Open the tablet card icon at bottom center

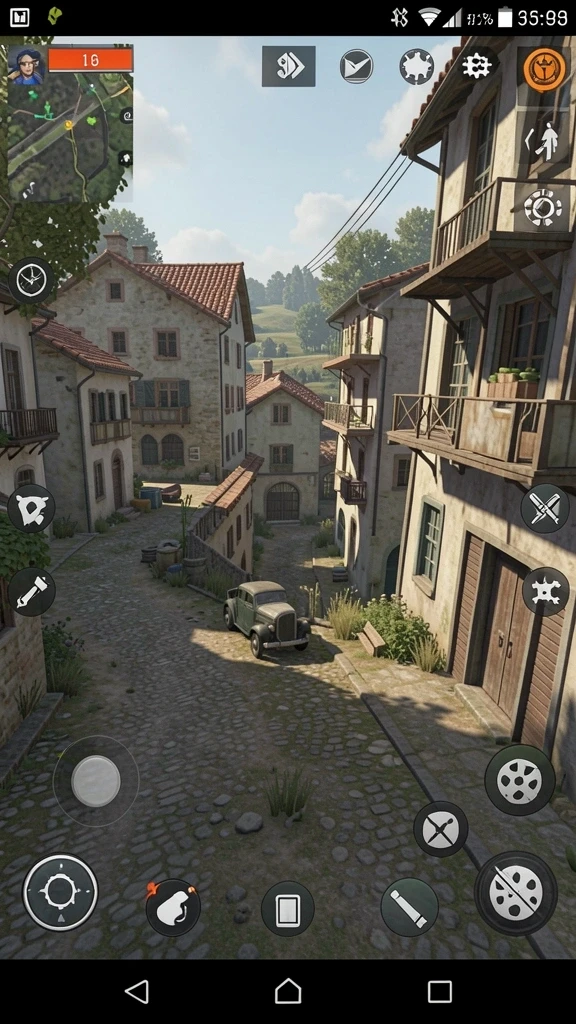[287, 909]
